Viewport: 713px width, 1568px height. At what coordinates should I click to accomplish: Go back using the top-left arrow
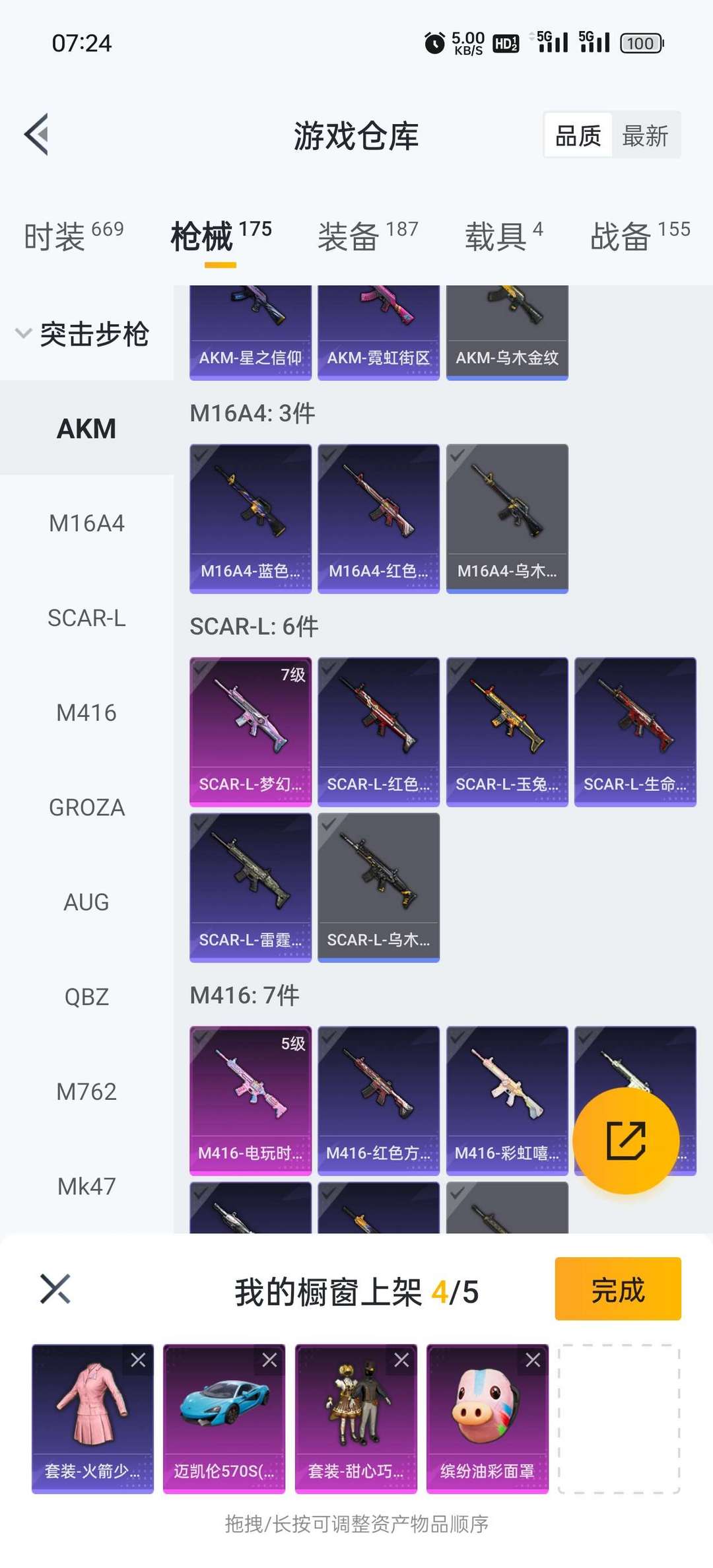pyautogui.click(x=37, y=135)
